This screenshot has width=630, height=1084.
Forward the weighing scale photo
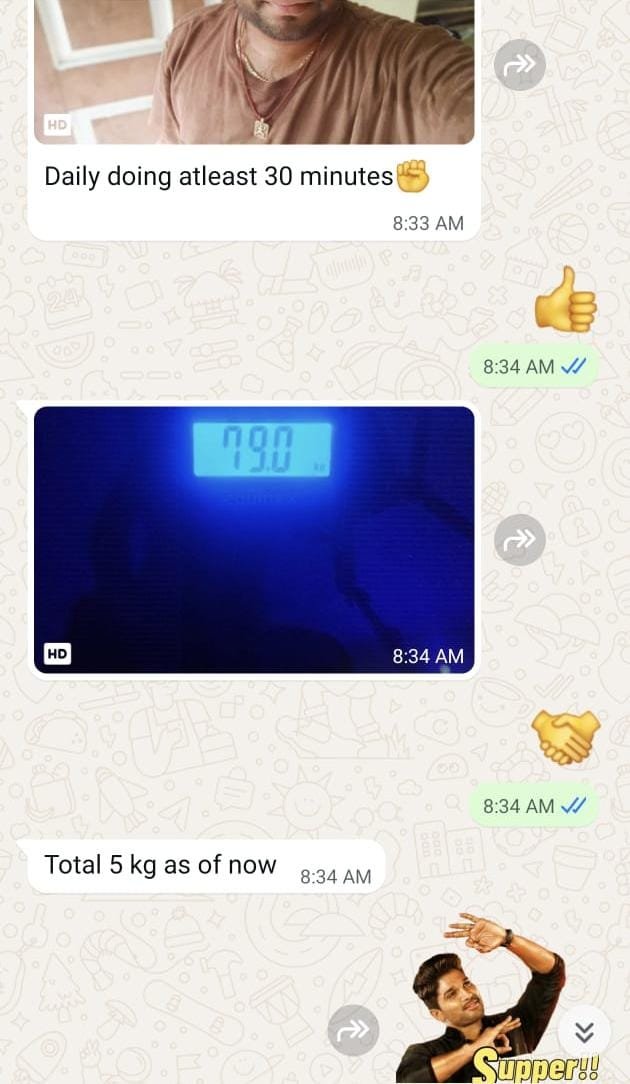coord(519,539)
